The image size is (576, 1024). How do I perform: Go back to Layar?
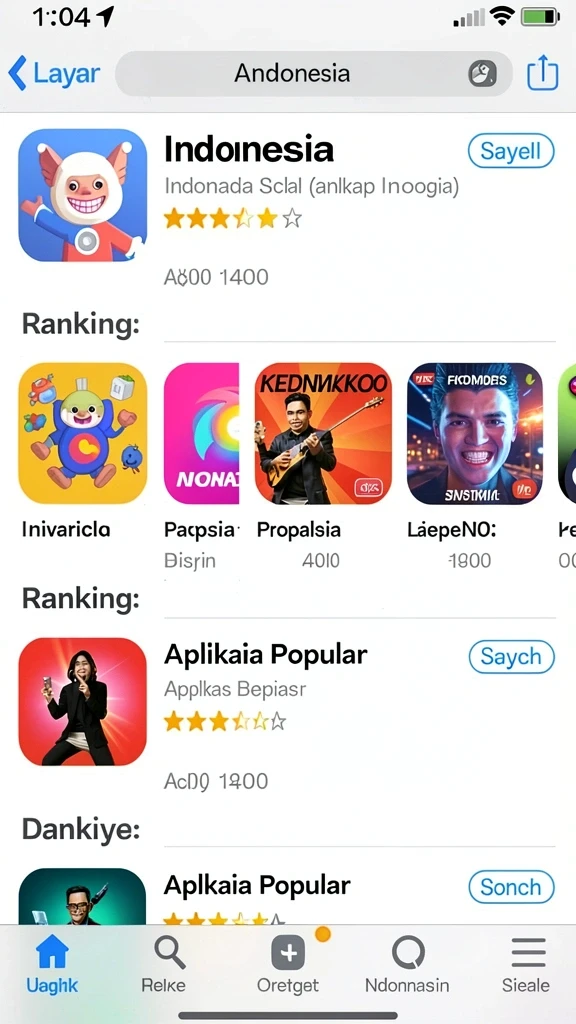click(x=54, y=73)
